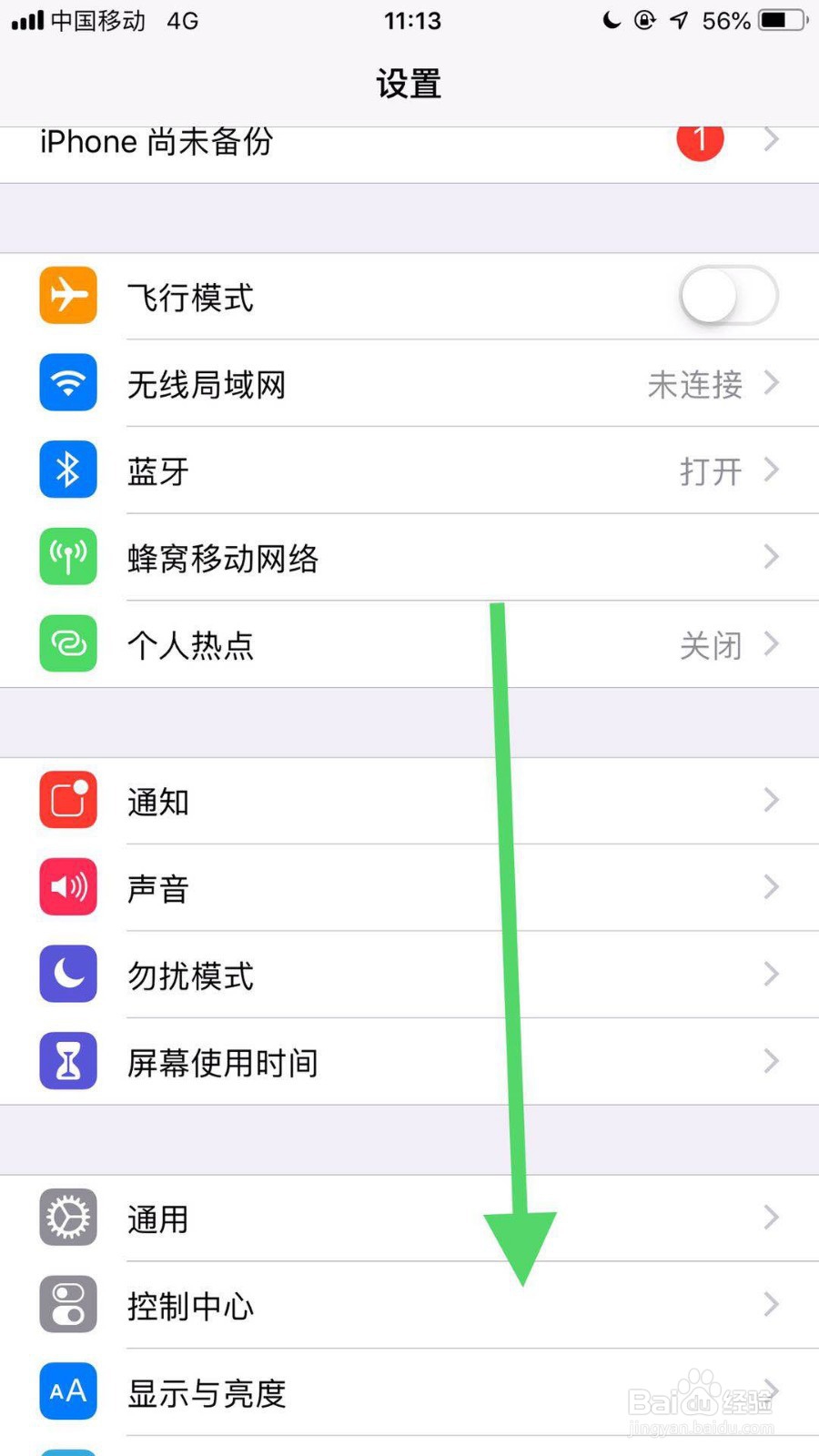Select the airplane mode icon
This screenshot has height=1456, width=819.
[67, 296]
